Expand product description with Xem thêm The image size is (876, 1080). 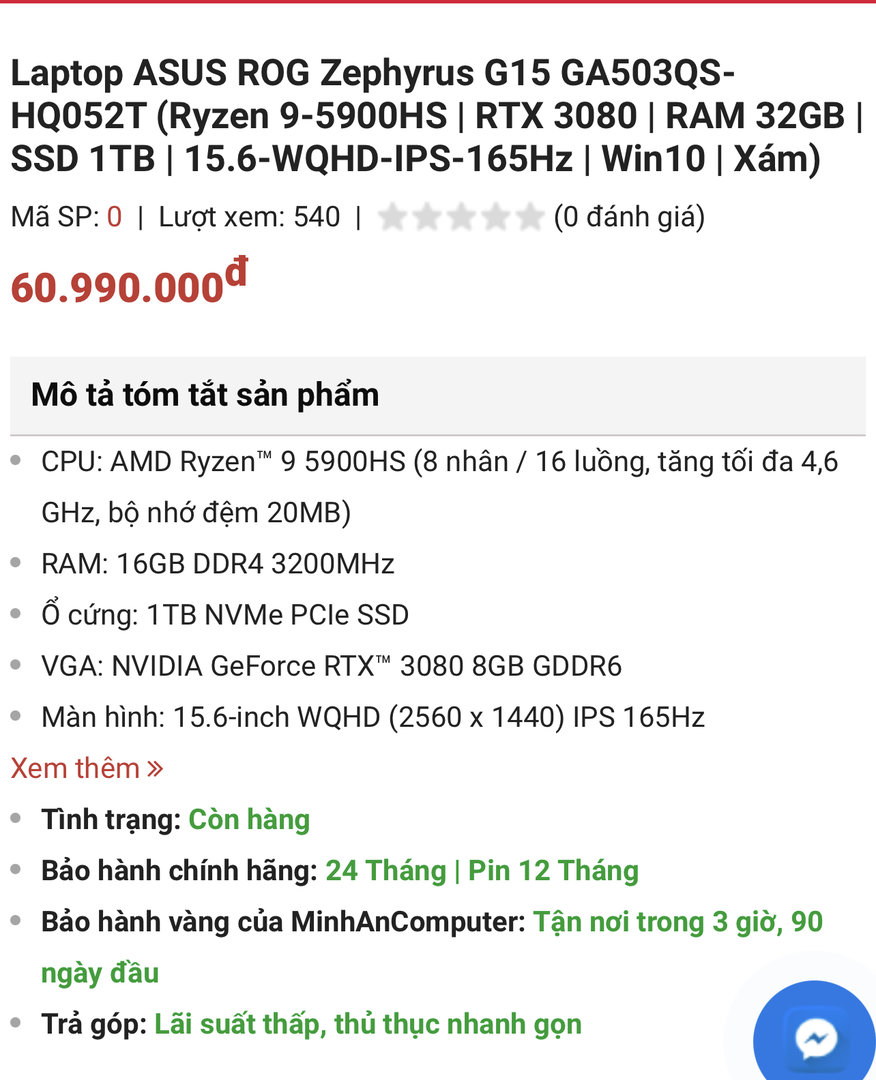86,768
